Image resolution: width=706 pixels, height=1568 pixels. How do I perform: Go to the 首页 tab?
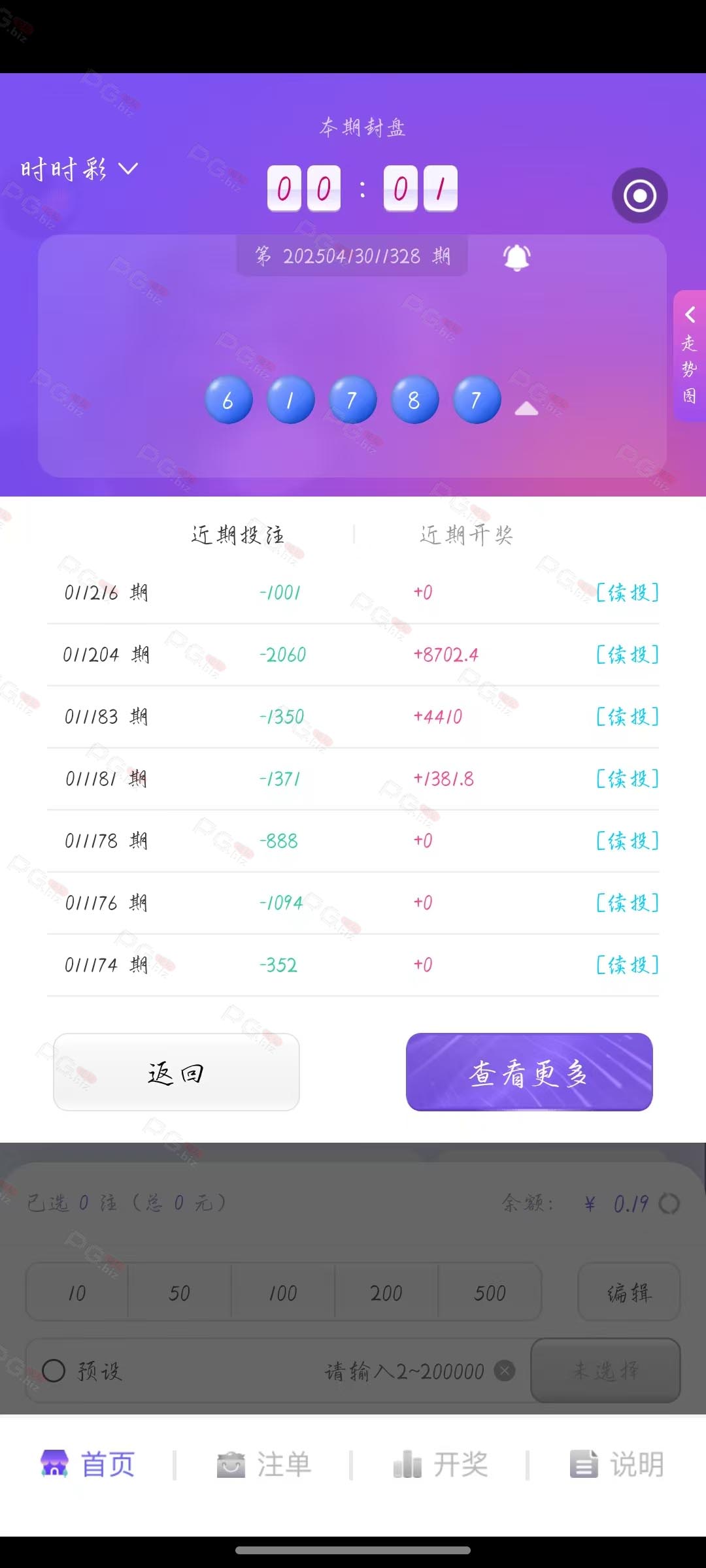click(x=88, y=1464)
